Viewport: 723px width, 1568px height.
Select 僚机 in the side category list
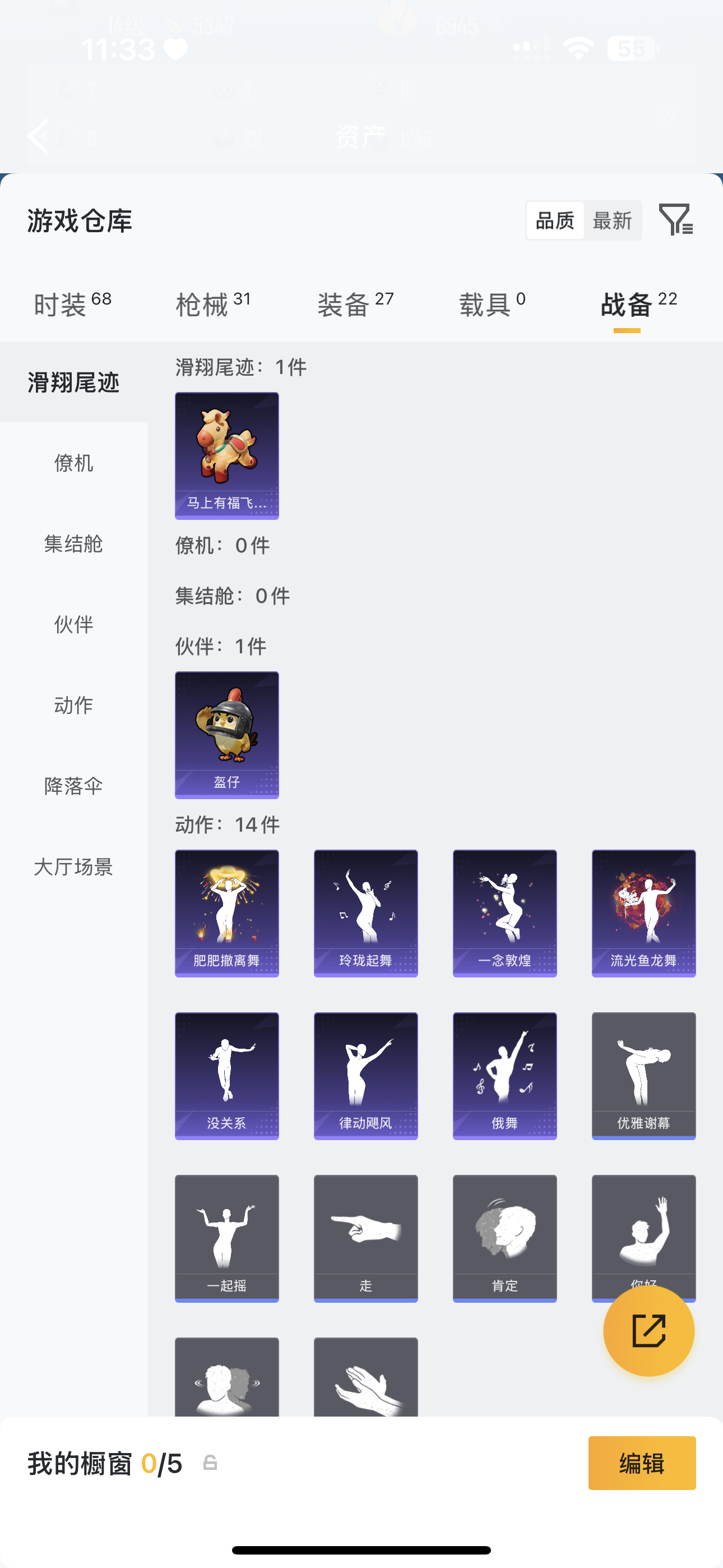pyautogui.click(x=73, y=463)
